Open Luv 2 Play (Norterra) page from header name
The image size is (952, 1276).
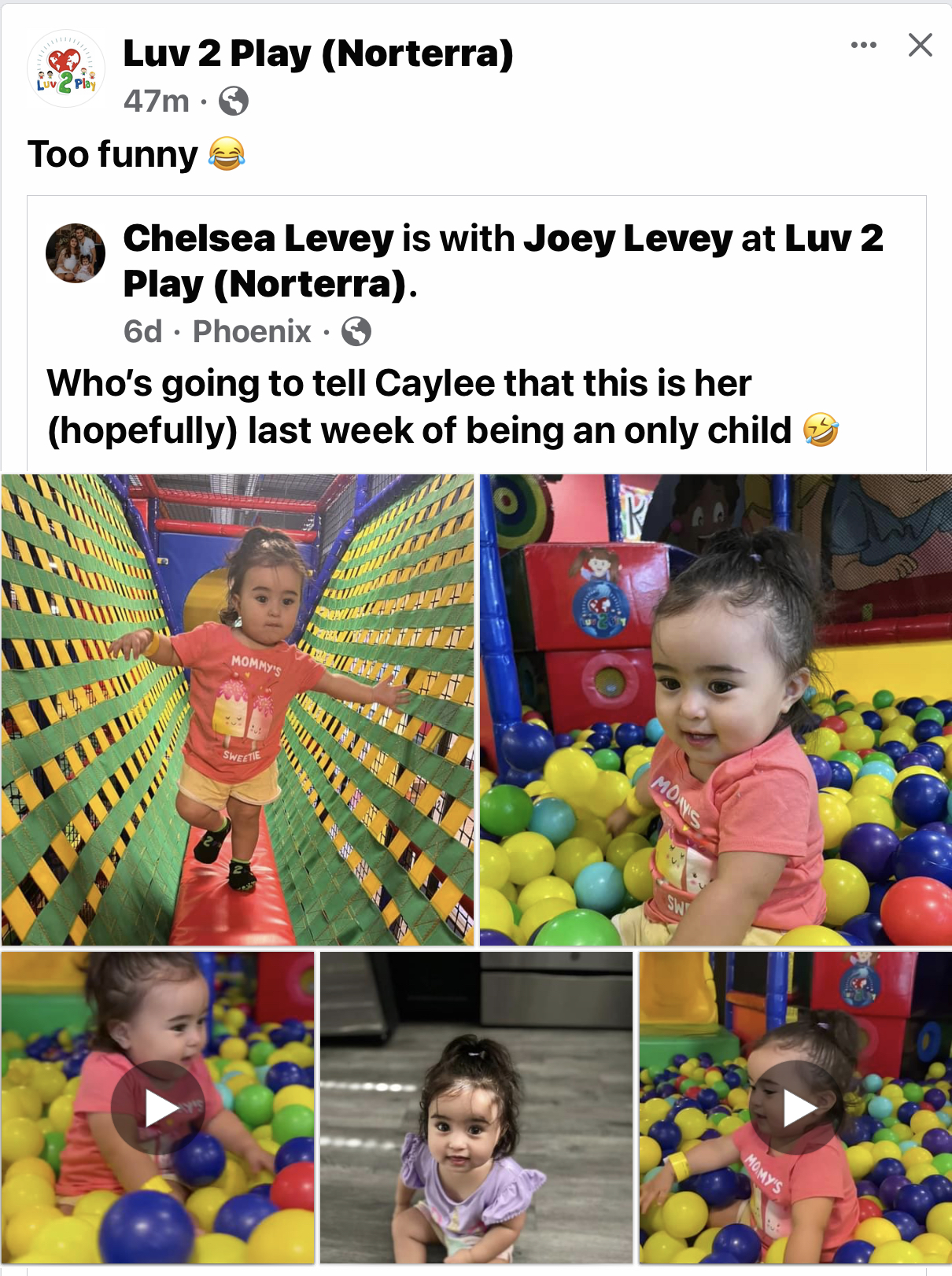318,53
